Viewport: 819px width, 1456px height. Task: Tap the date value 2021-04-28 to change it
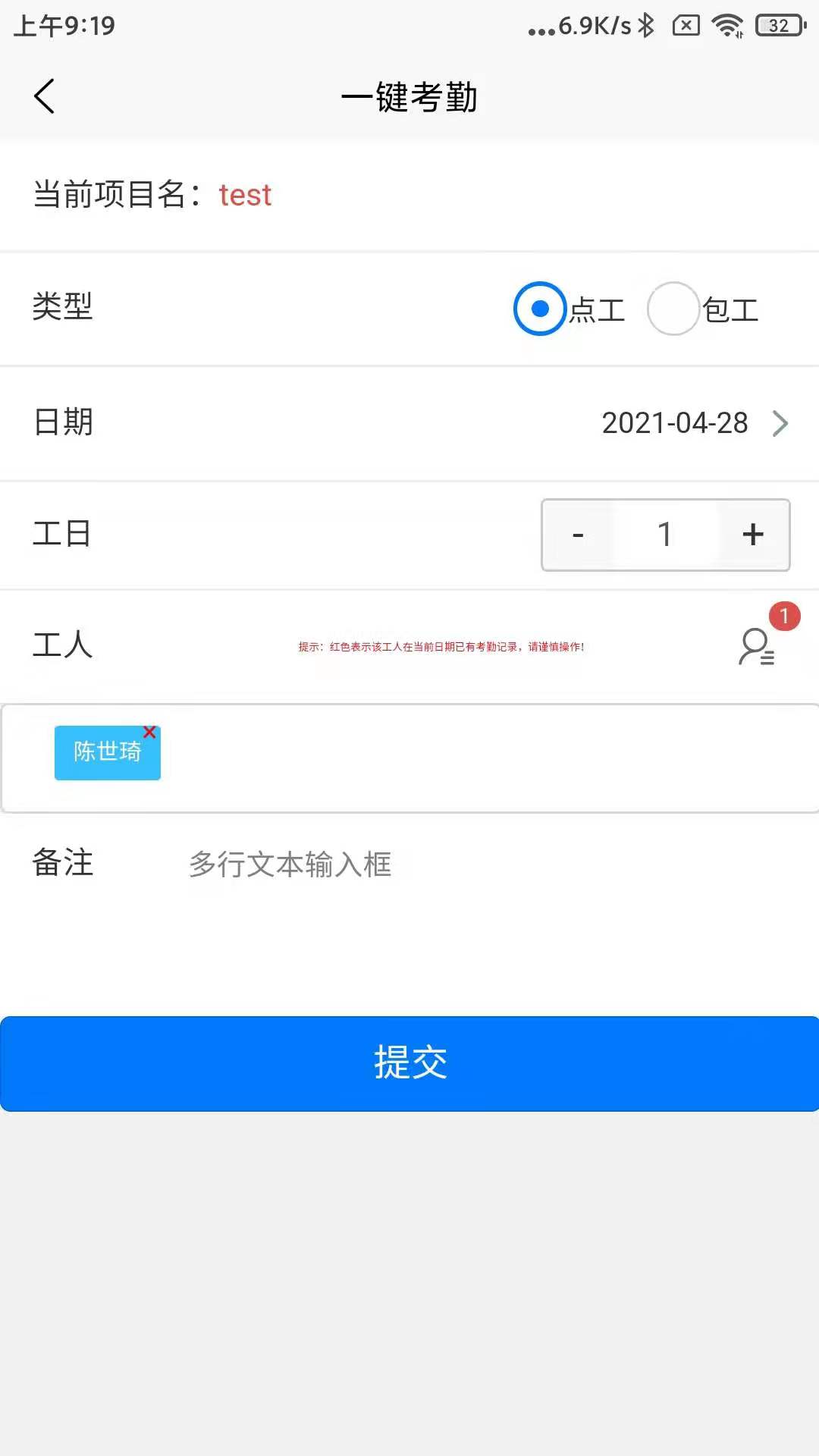(x=673, y=423)
